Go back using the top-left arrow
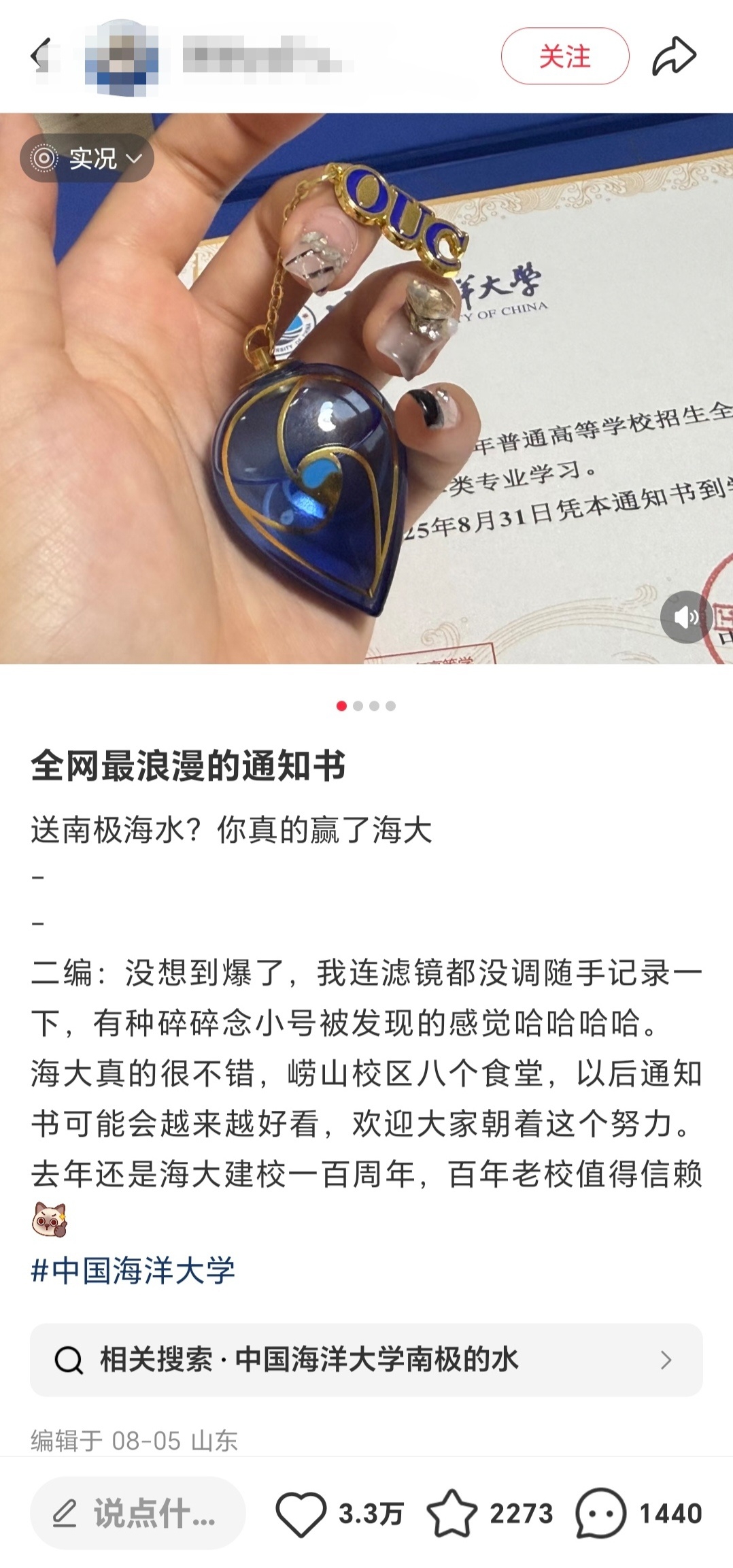Viewport: 733px width, 1568px height. [41, 56]
